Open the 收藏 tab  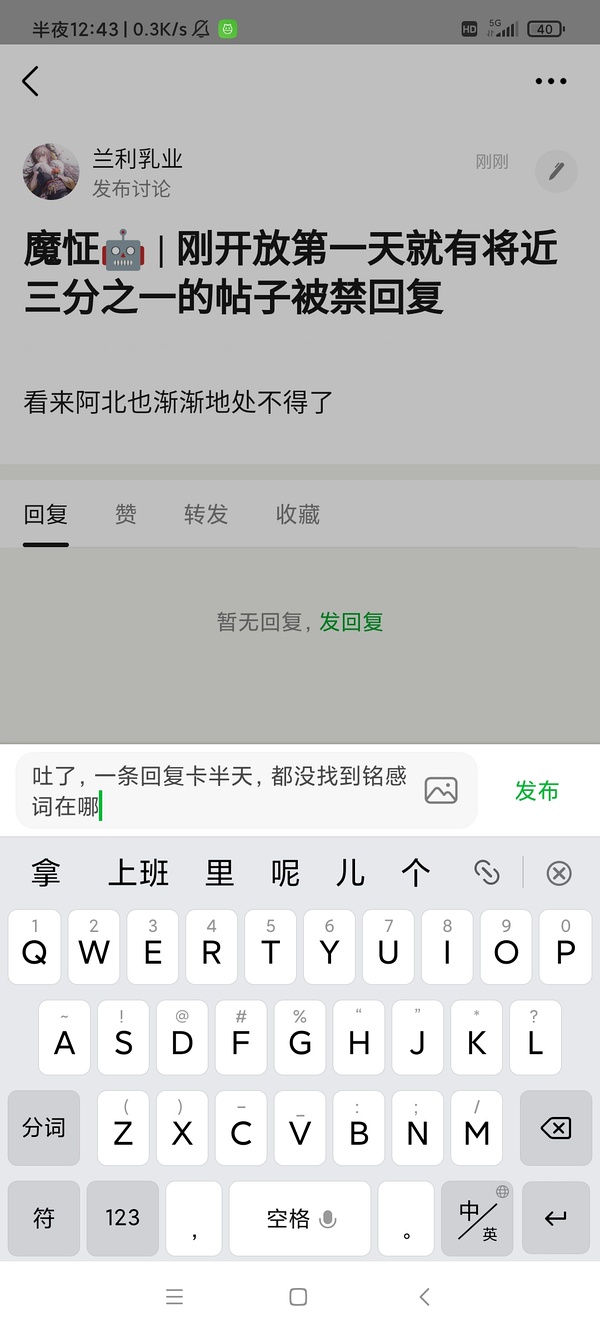tap(298, 514)
